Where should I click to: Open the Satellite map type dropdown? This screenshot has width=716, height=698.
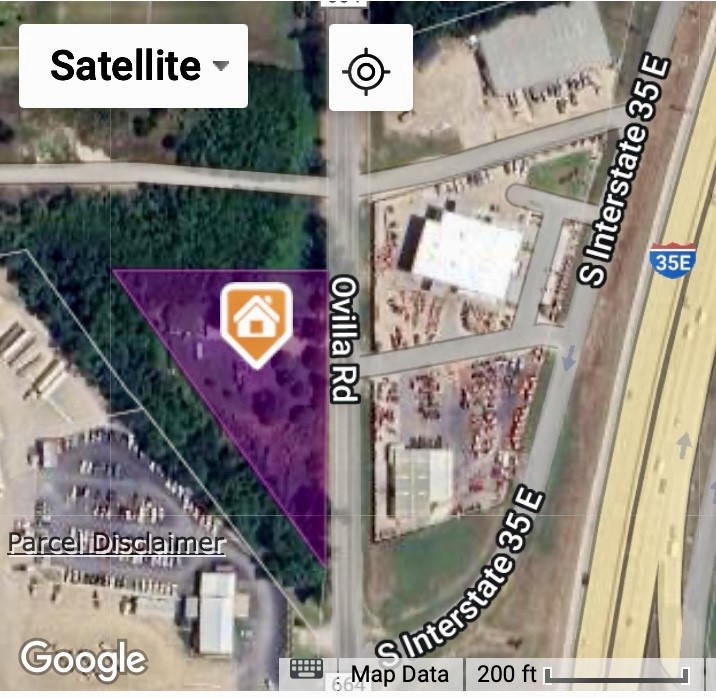tap(134, 67)
